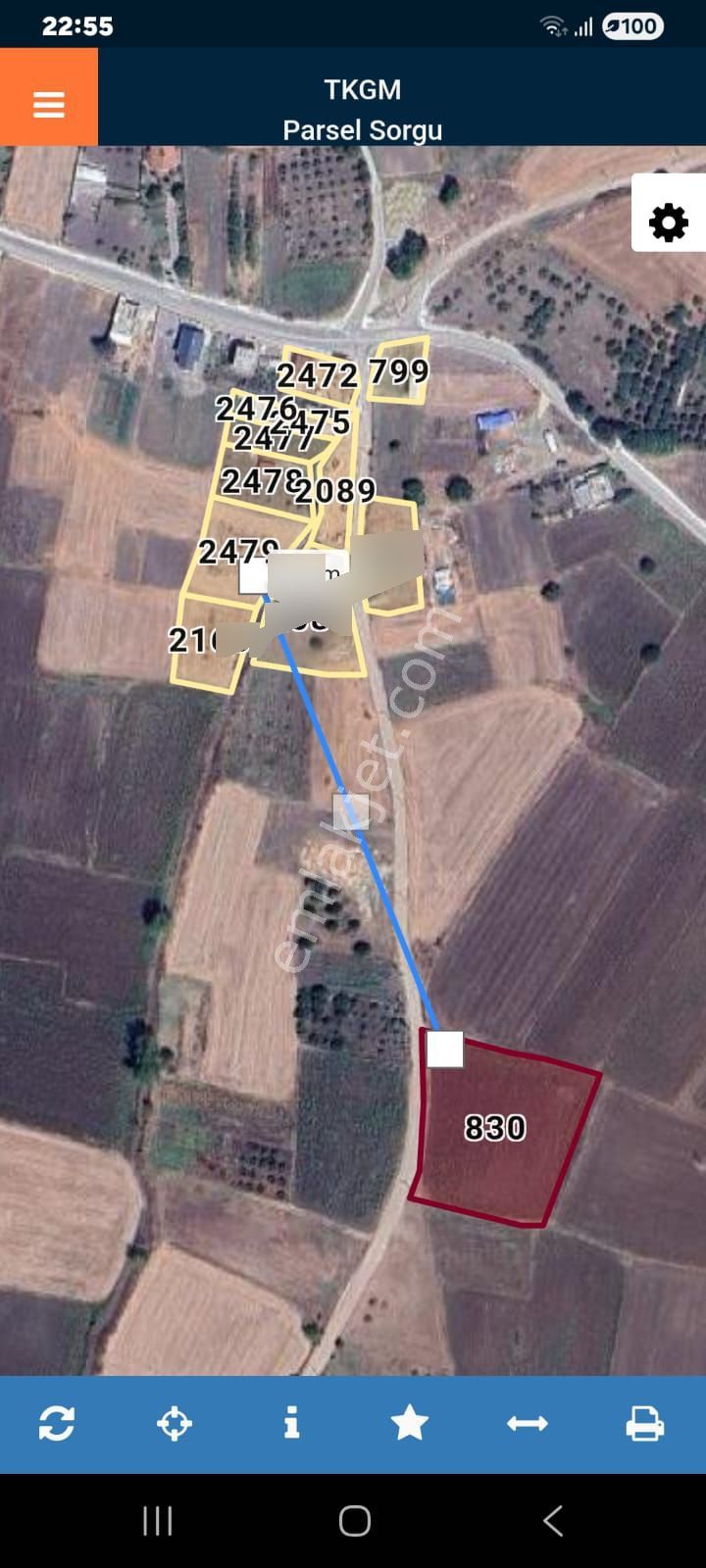Go back with system back button
This screenshot has height=1568, width=706.
552,1521
